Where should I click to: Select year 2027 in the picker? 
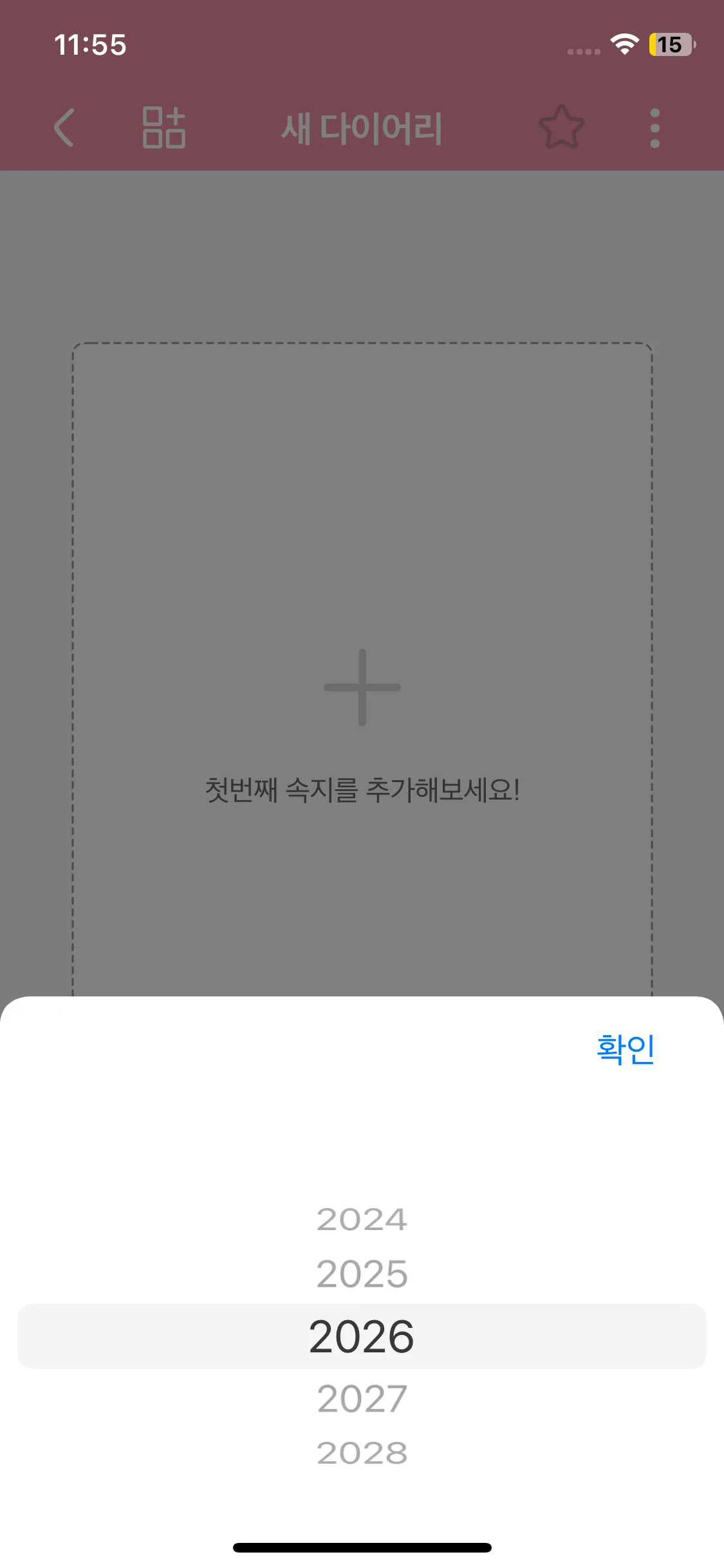pyautogui.click(x=362, y=1399)
